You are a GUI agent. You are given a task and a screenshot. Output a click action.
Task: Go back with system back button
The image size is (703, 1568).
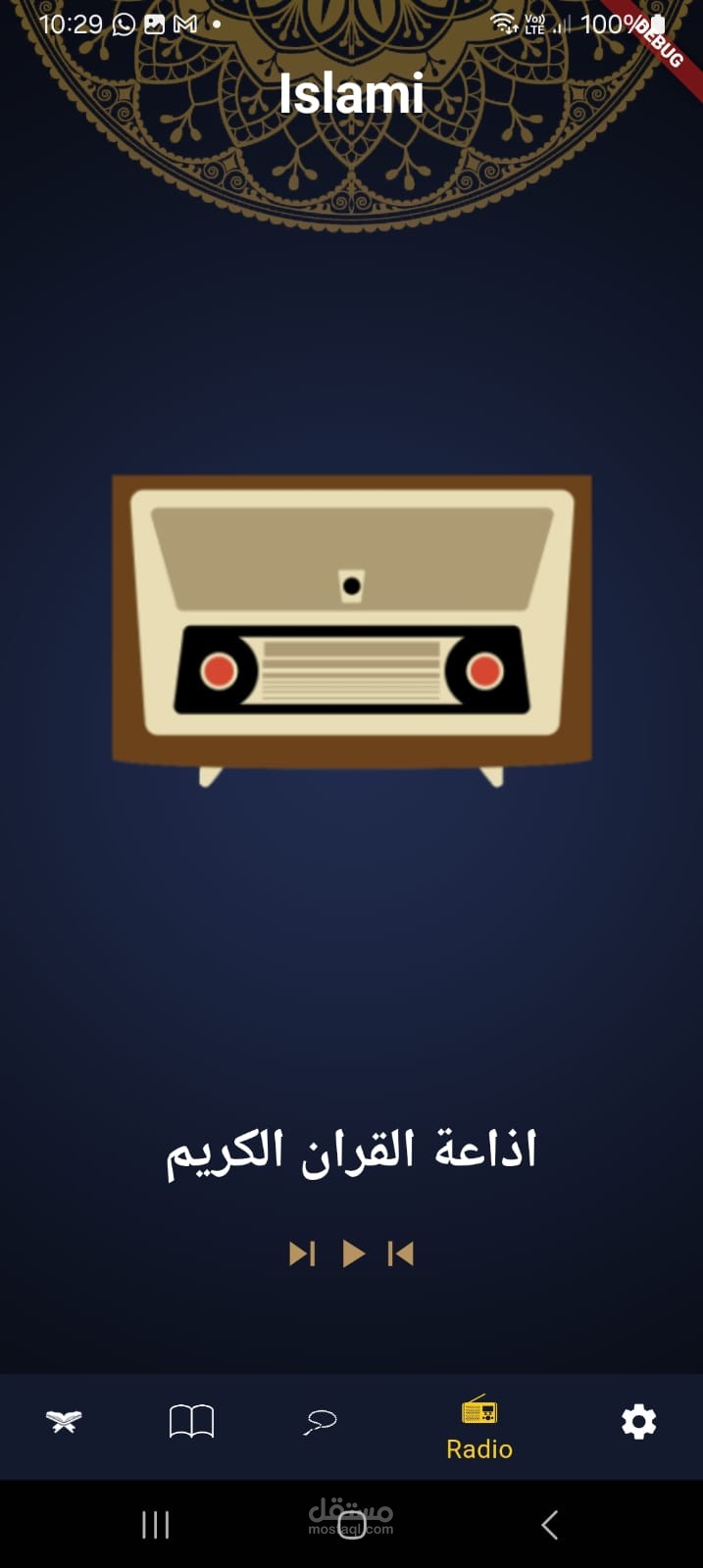point(550,1525)
